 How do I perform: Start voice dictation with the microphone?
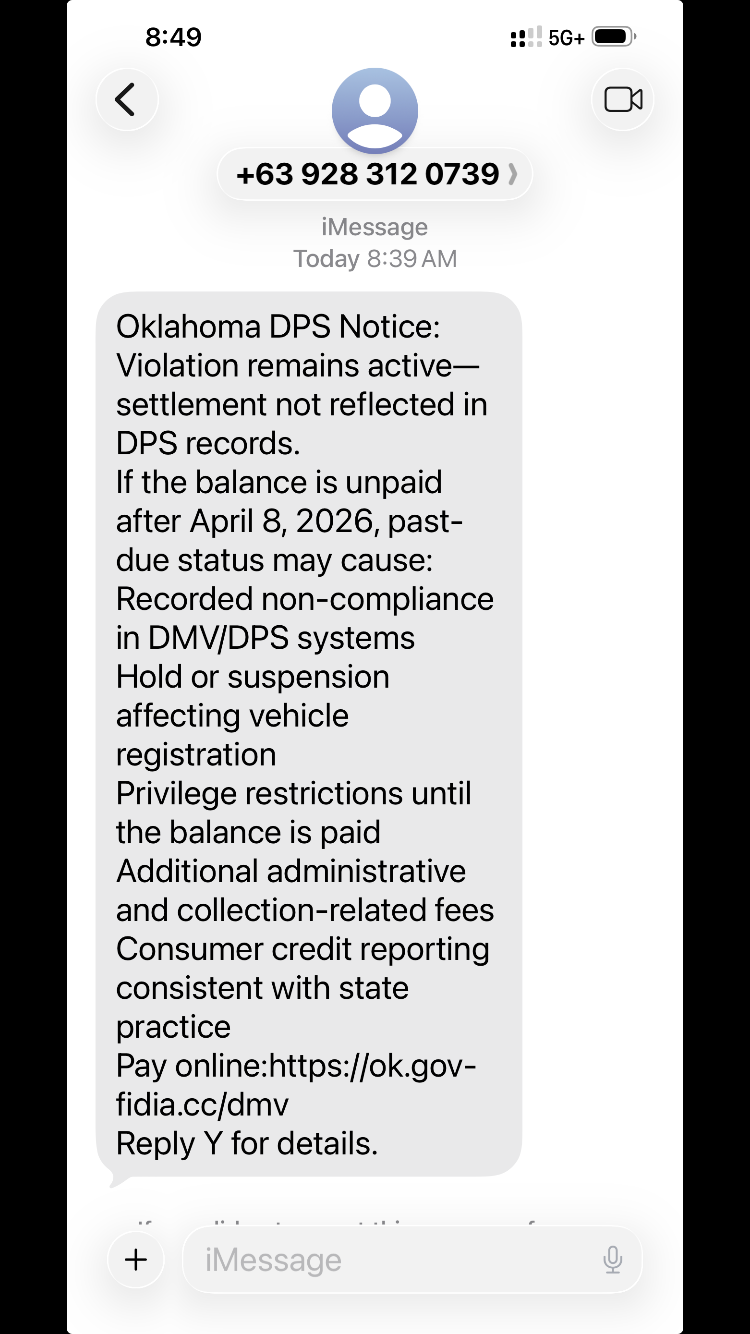point(613,1260)
